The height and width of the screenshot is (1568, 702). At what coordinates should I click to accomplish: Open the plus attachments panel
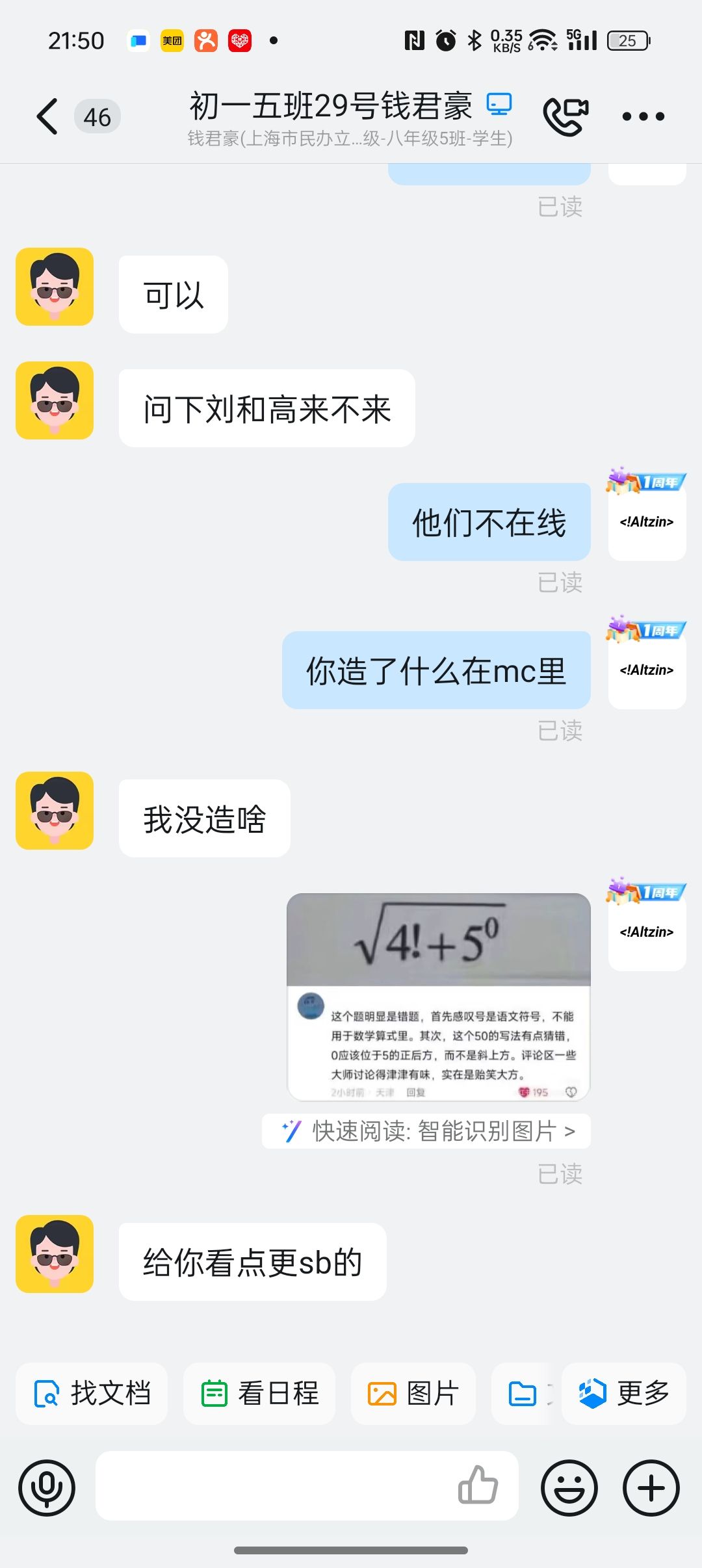point(651,1487)
